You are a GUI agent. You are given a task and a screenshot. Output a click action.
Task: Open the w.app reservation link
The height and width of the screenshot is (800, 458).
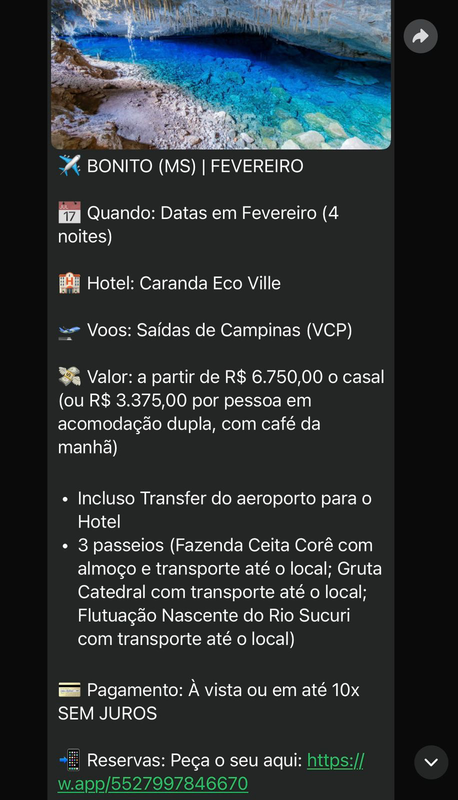click(x=211, y=771)
